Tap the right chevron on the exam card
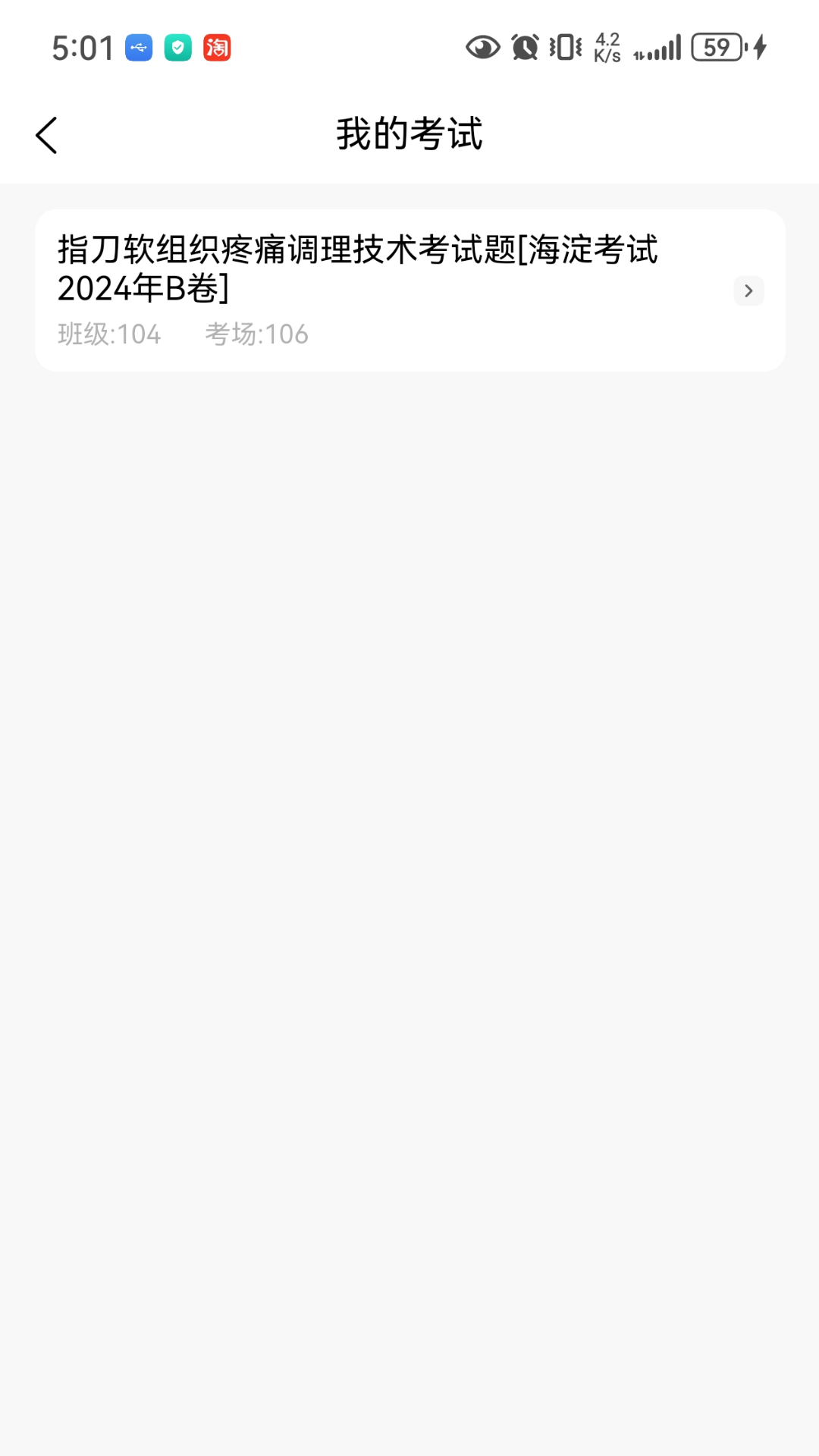The width and height of the screenshot is (819, 1456). 748,291
